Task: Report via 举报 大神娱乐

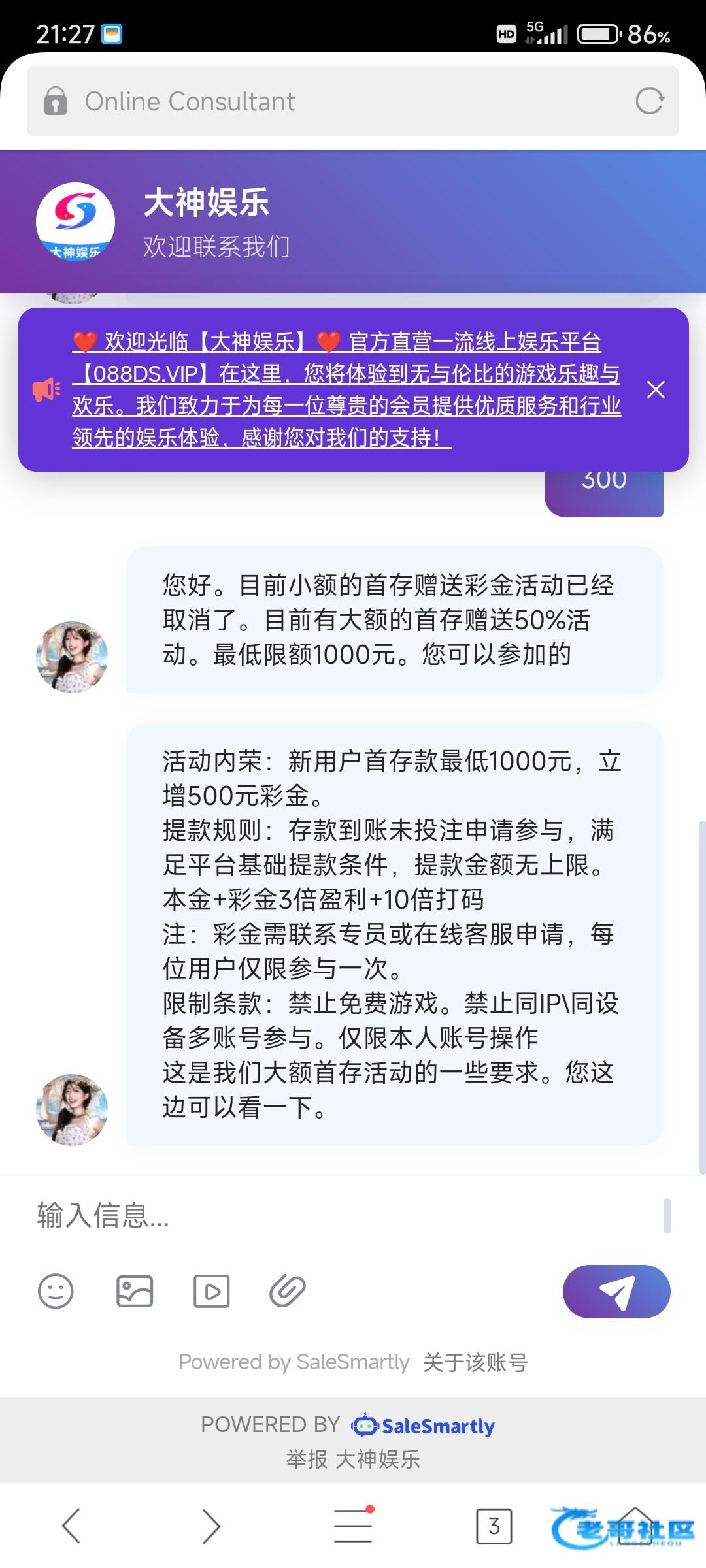Action: 353,1459
